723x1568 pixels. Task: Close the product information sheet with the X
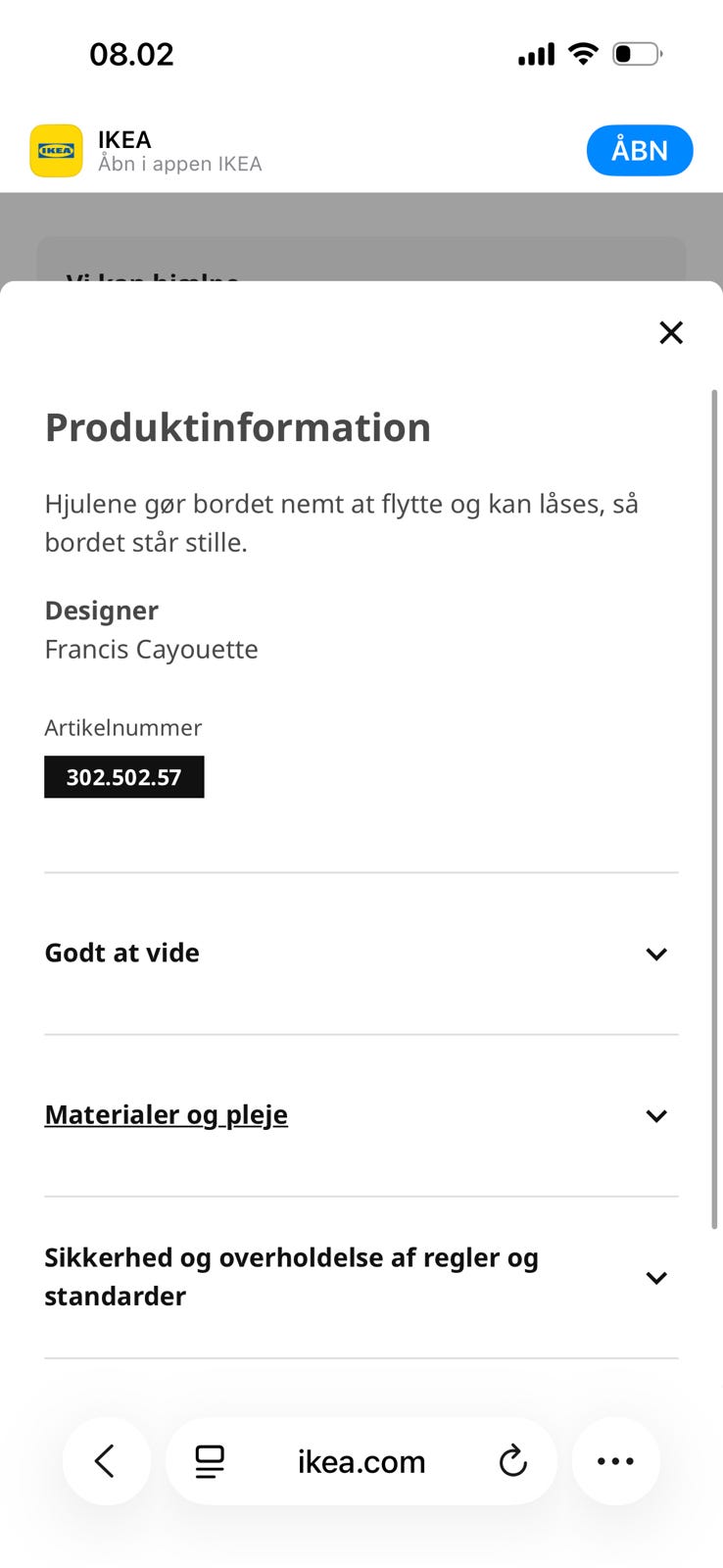pyautogui.click(x=671, y=332)
